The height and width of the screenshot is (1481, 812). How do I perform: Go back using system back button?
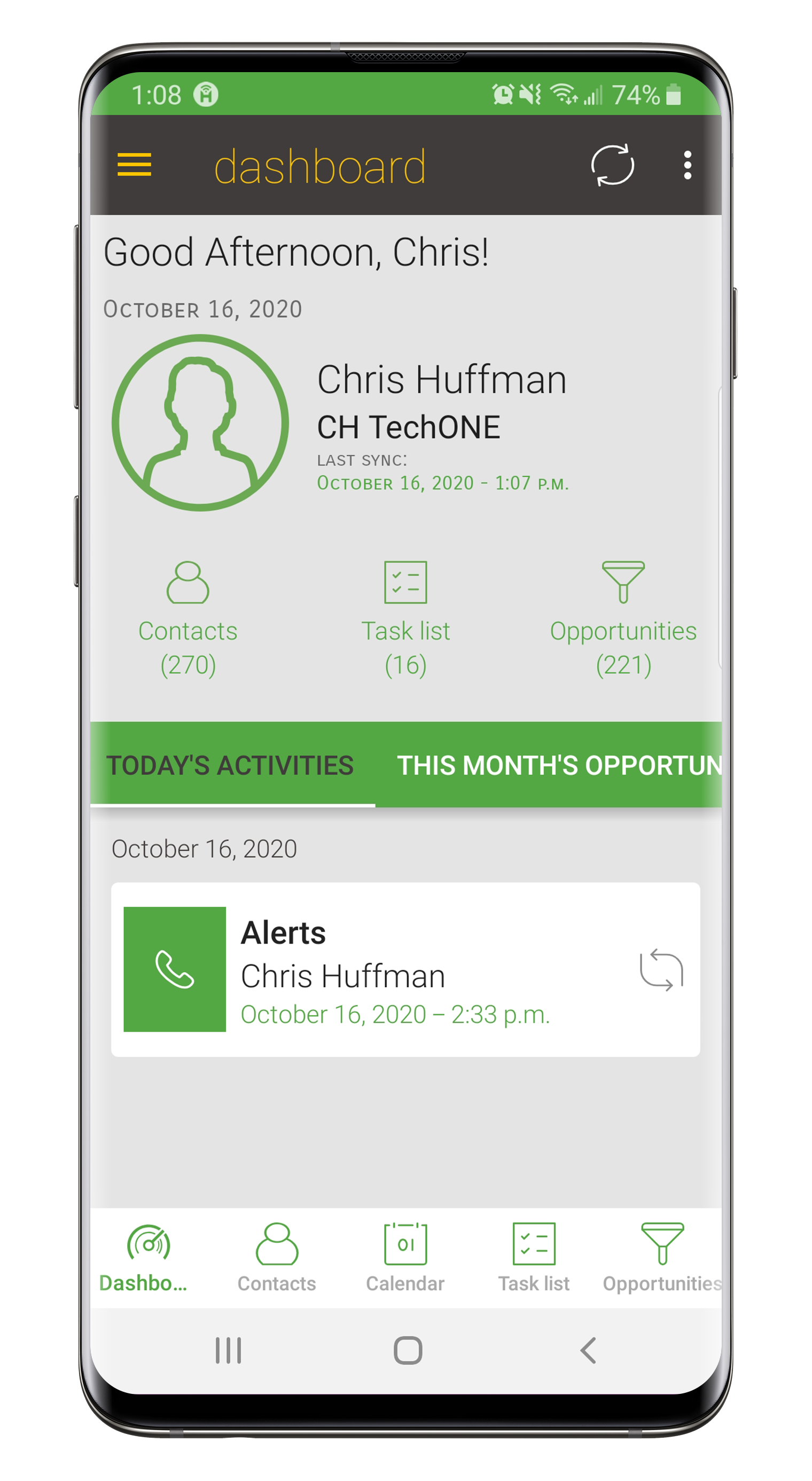pos(588,1351)
